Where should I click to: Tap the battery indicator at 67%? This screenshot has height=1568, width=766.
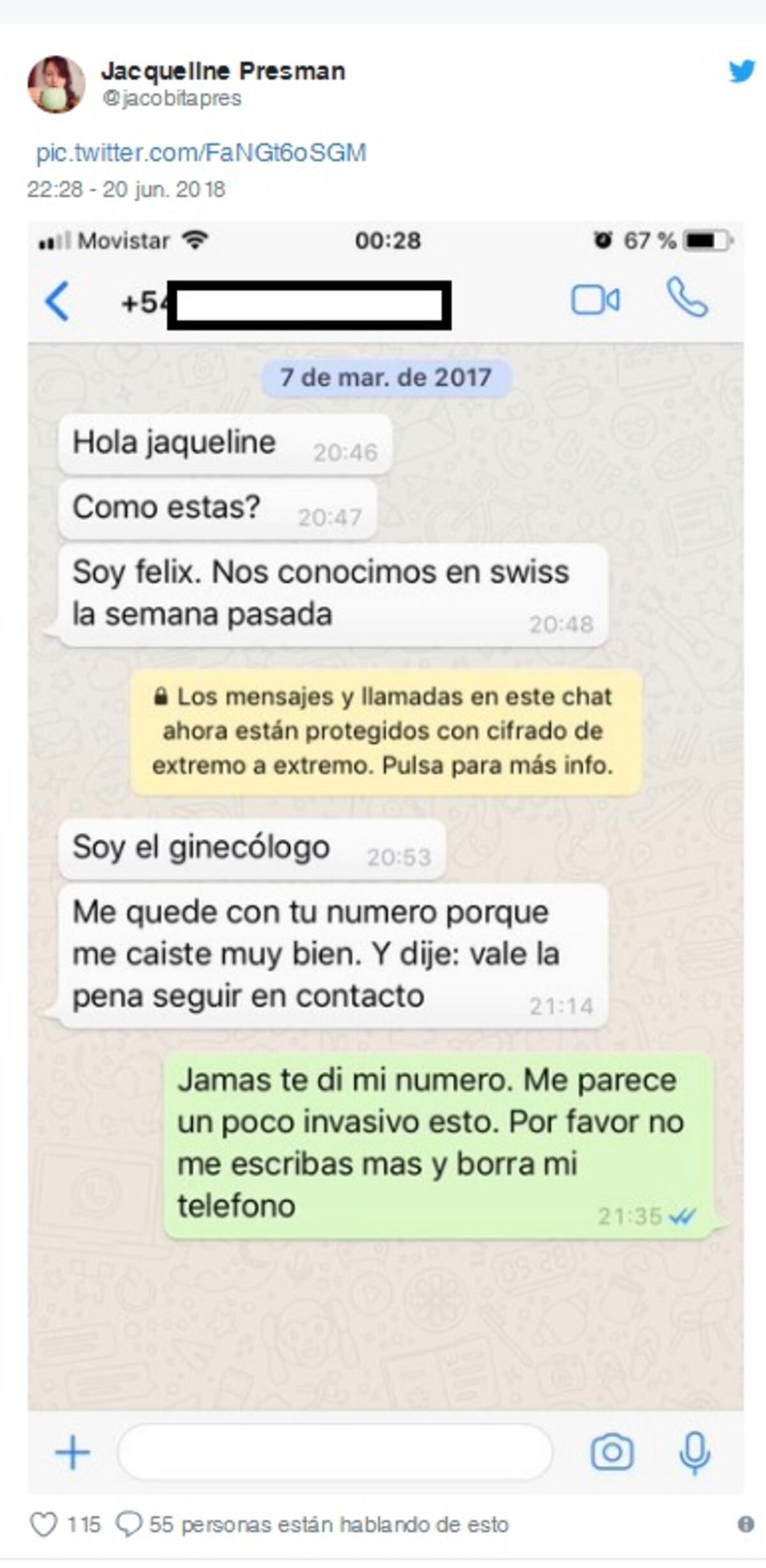705,240
